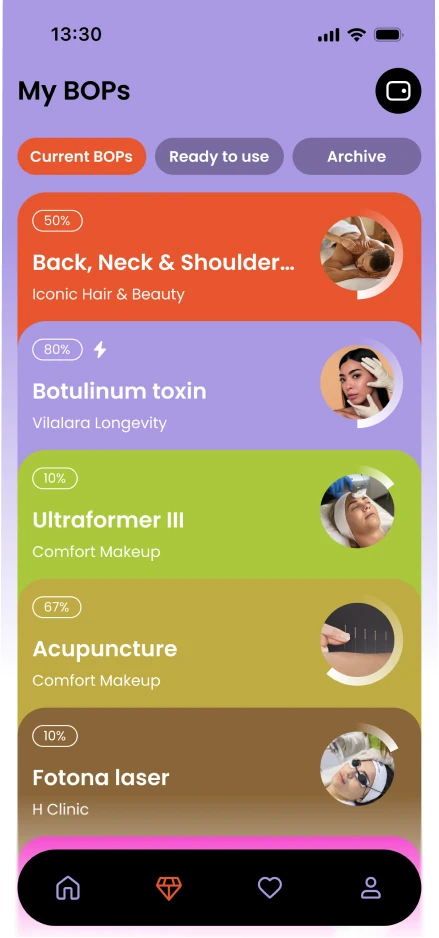Switch to the Ready to use tab
This screenshot has height=938, width=439.
coord(219,157)
